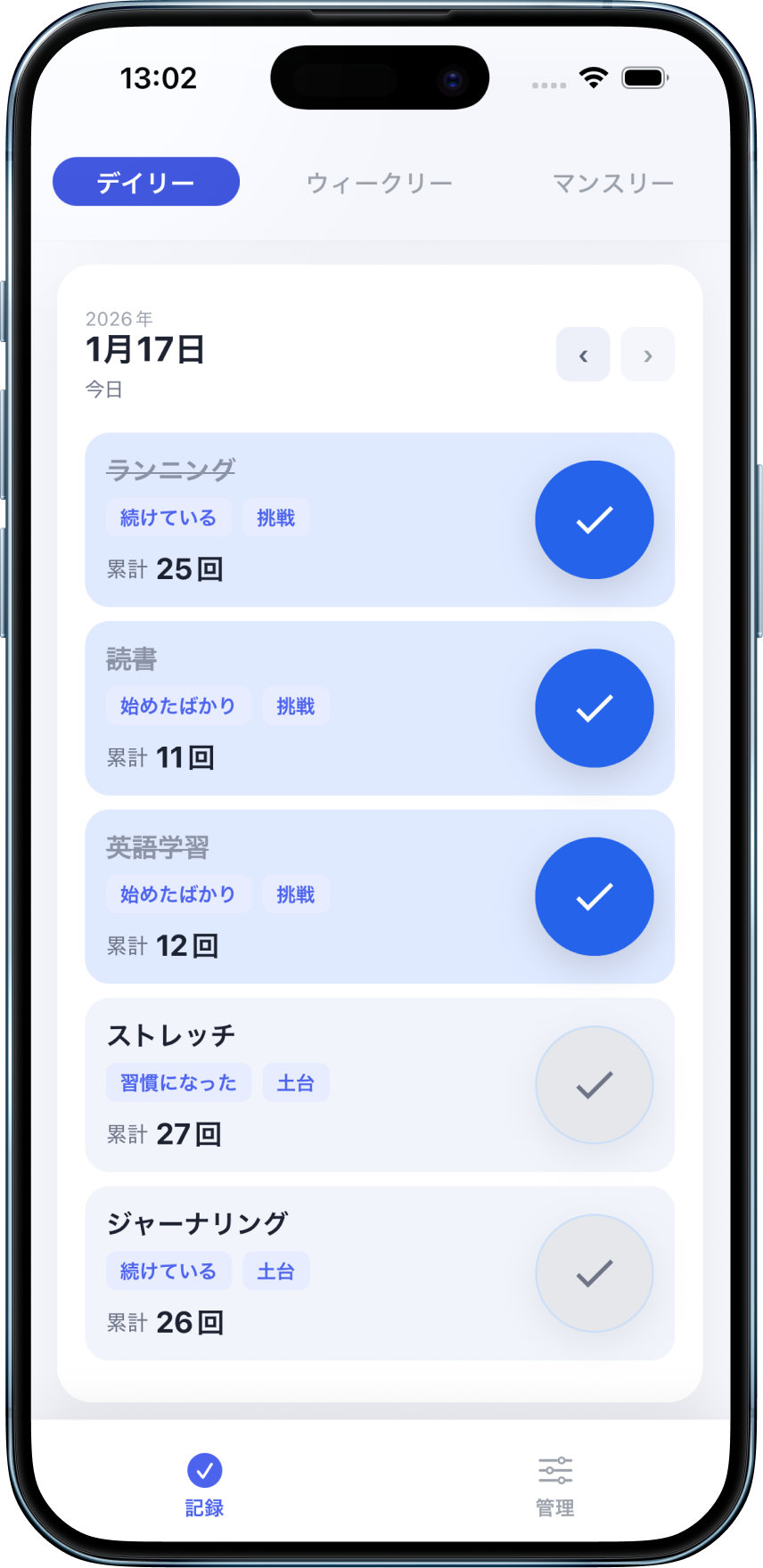Image resolution: width=763 pixels, height=1568 pixels.
Task: Click the 習慣になった badge on ストレッチ
Action: pyautogui.click(x=178, y=1082)
